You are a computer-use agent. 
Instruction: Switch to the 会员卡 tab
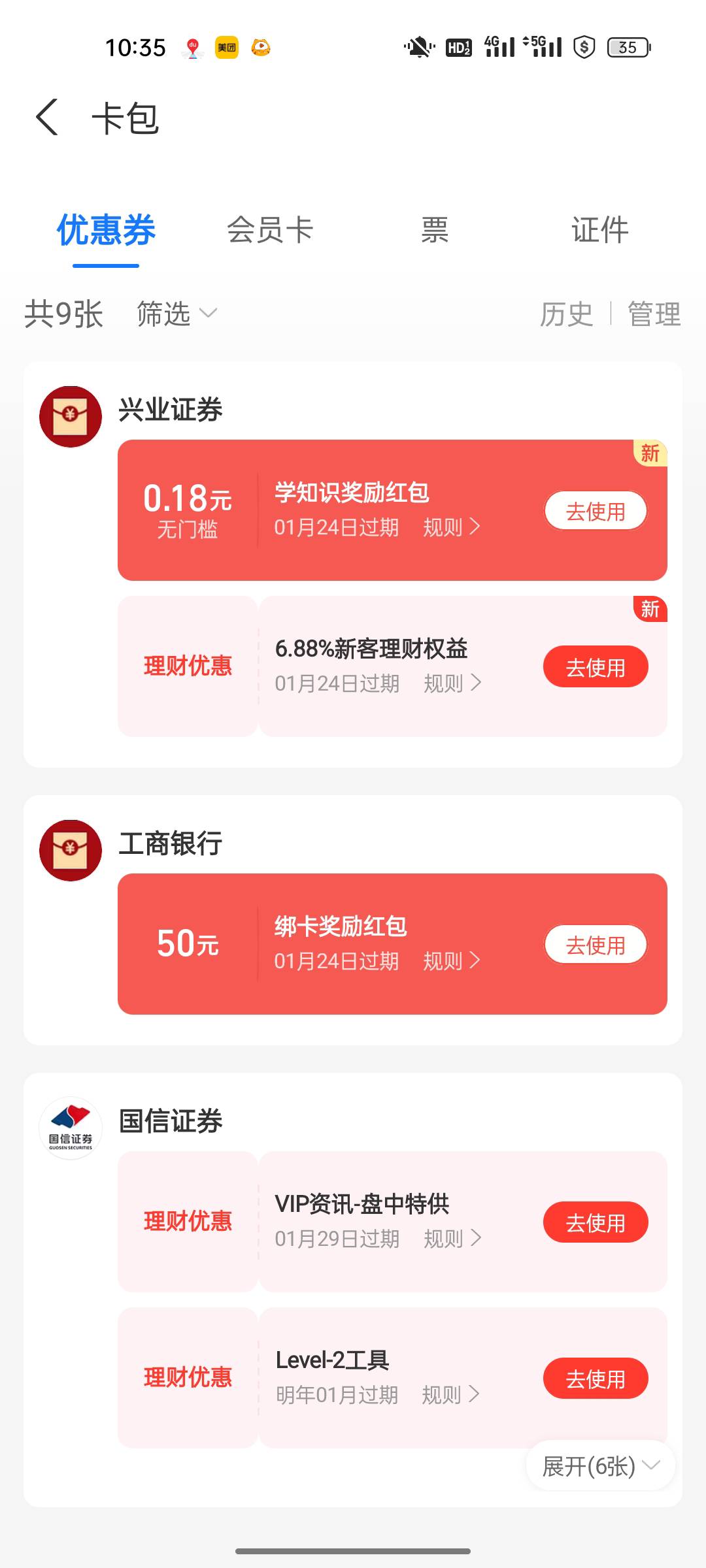[270, 230]
